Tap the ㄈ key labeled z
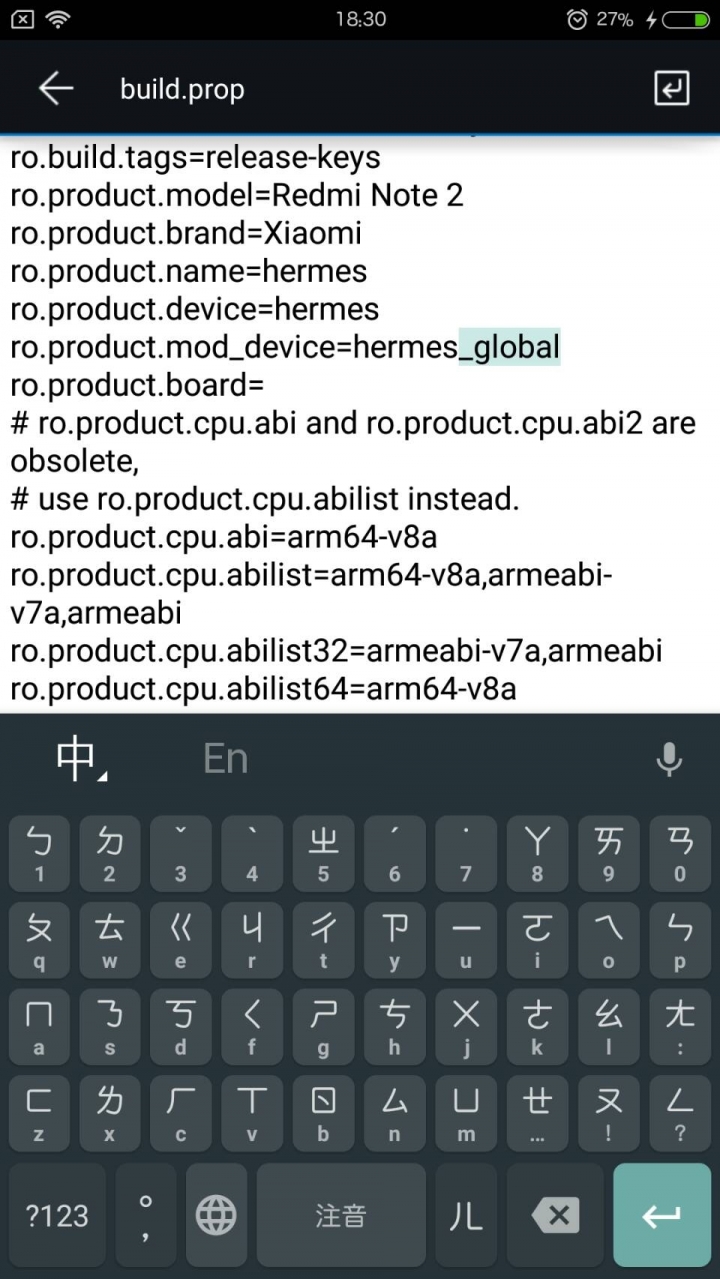720x1279 pixels. click(x=39, y=1113)
